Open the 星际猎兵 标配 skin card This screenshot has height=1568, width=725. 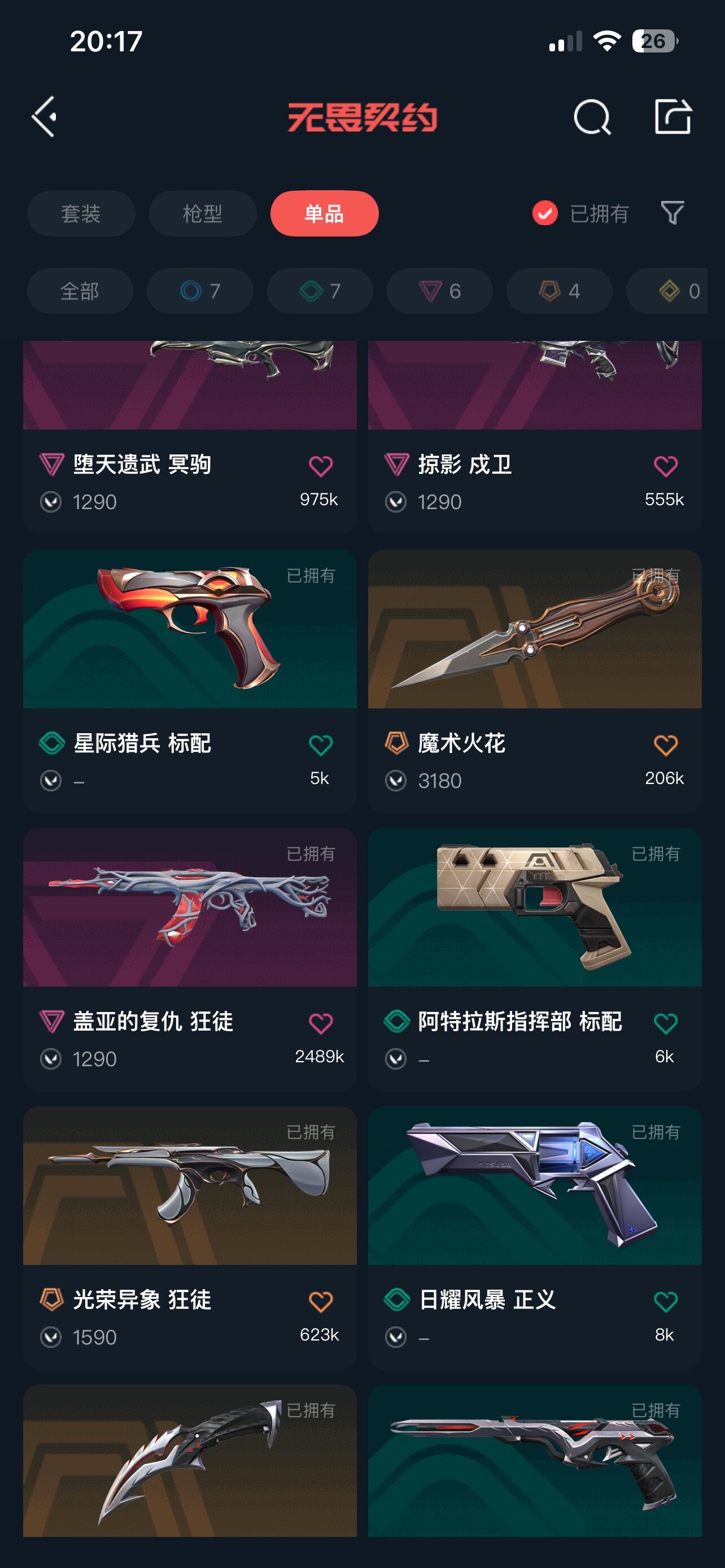click(190, 681)
